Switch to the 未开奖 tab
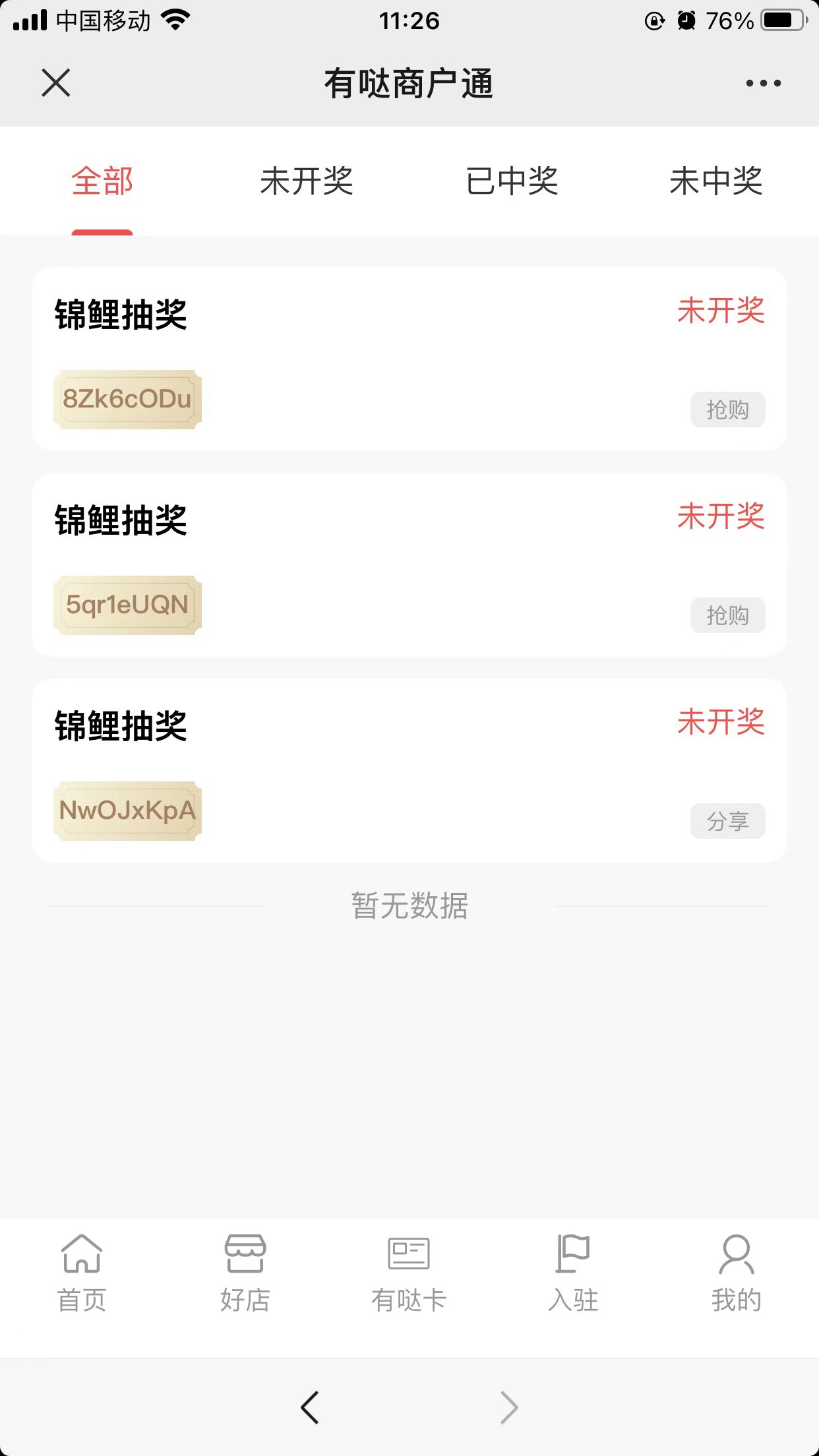This screenshot has height=1456, width=819. 307,181
